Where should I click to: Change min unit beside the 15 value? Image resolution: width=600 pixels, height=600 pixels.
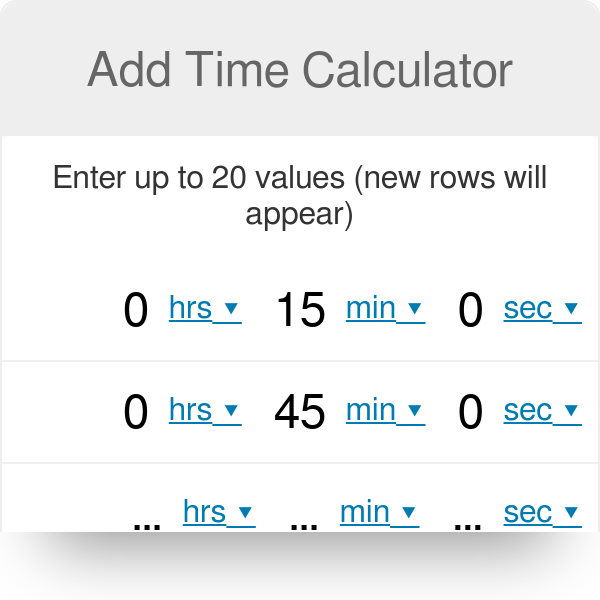point(385,309)
